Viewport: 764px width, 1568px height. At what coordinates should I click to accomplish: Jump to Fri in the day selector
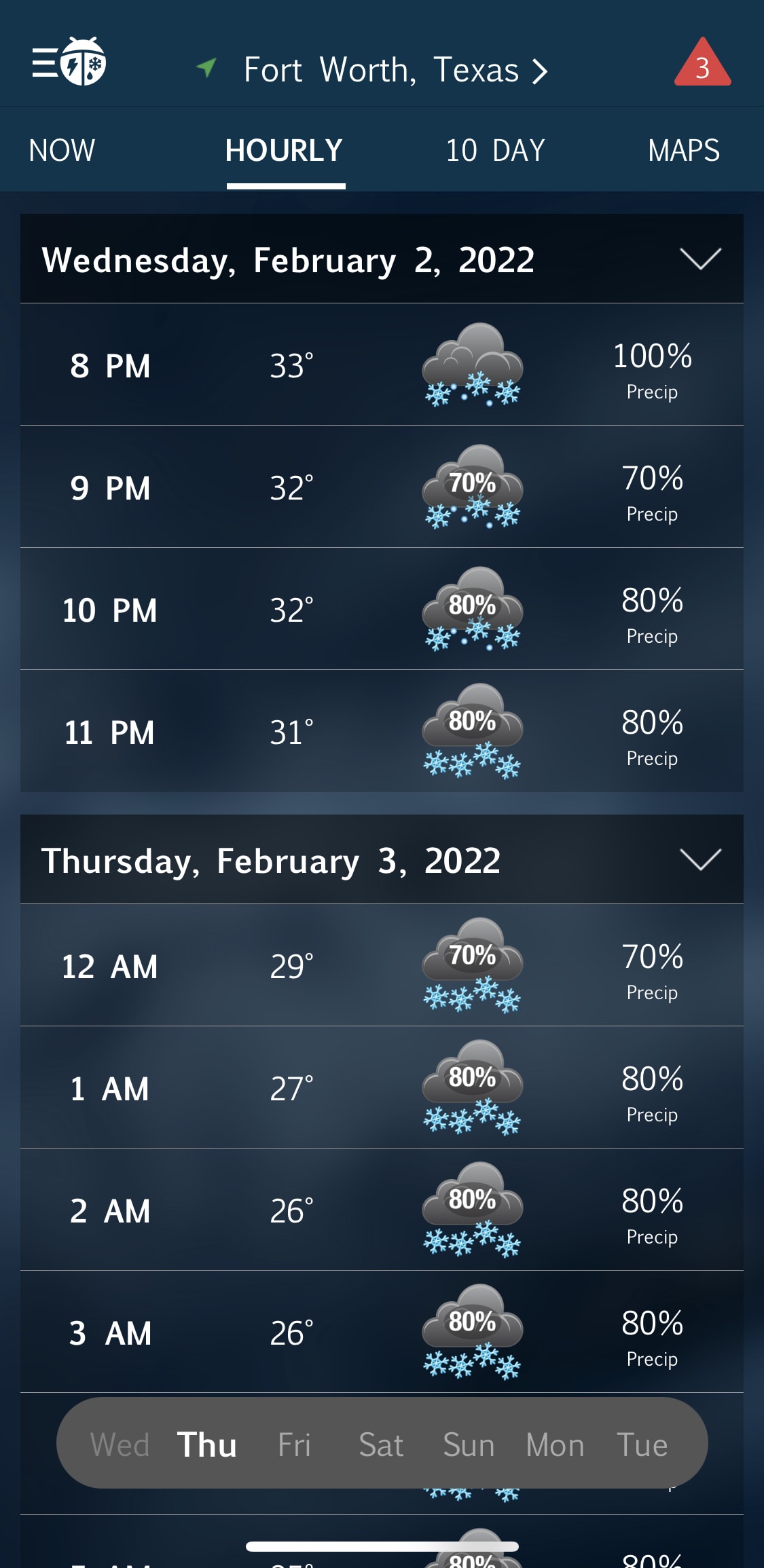(294, 1444)
